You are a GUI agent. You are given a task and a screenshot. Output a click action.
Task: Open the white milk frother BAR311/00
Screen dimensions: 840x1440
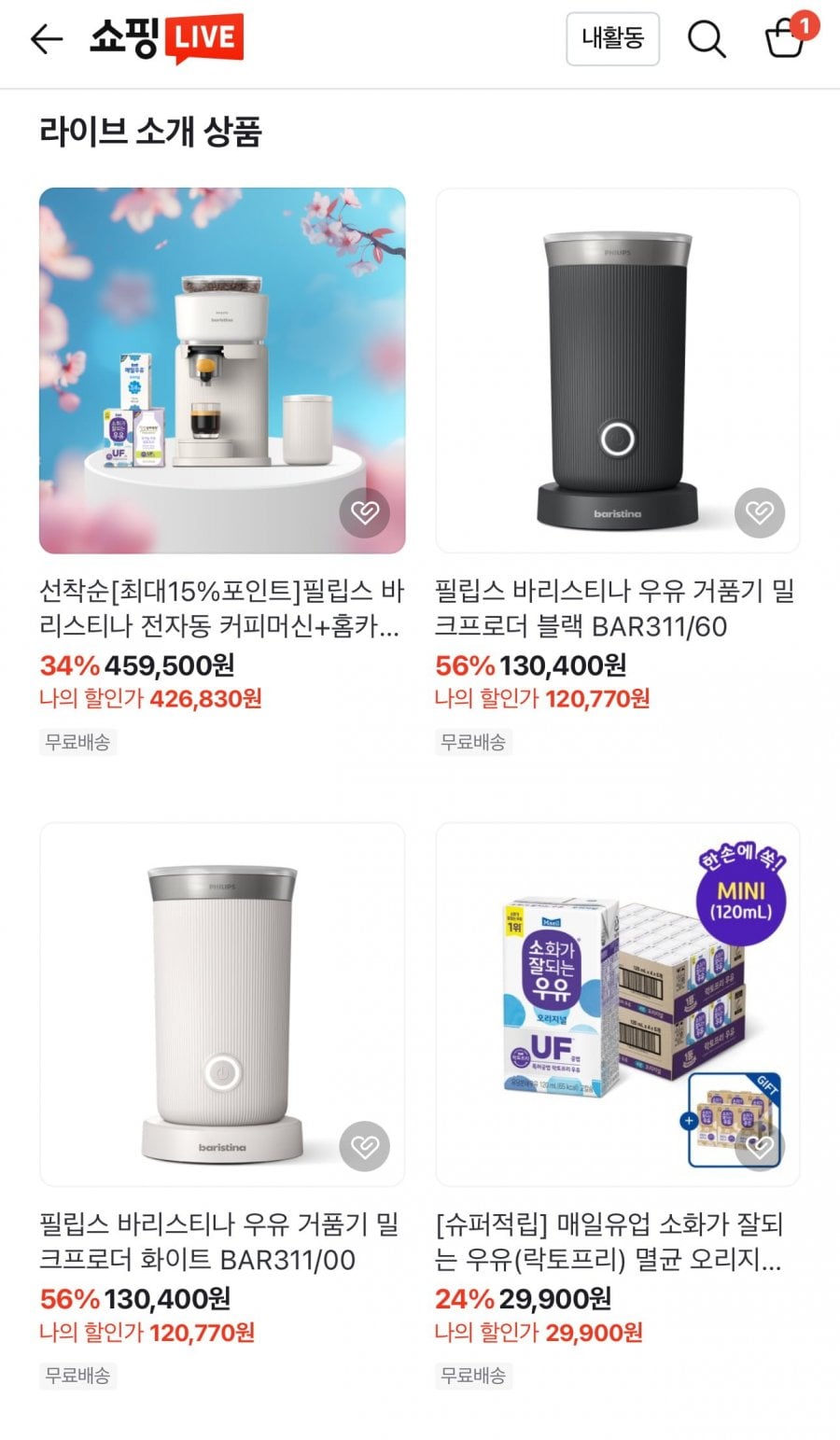[x=222, y=1004]
